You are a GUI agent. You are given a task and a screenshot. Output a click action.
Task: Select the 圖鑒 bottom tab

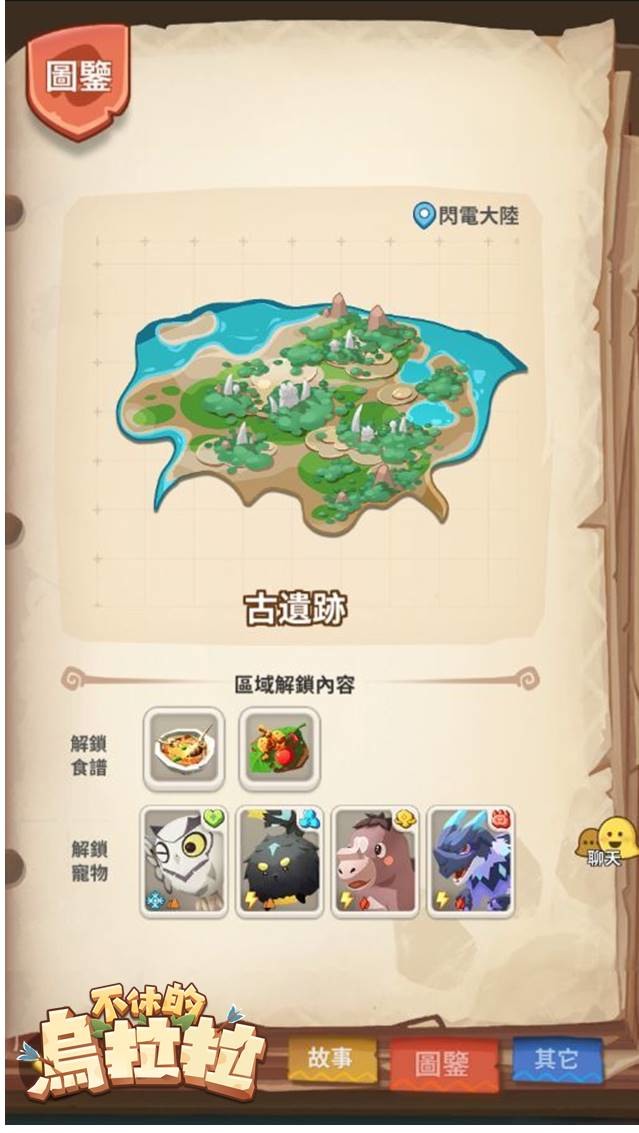442,1064
